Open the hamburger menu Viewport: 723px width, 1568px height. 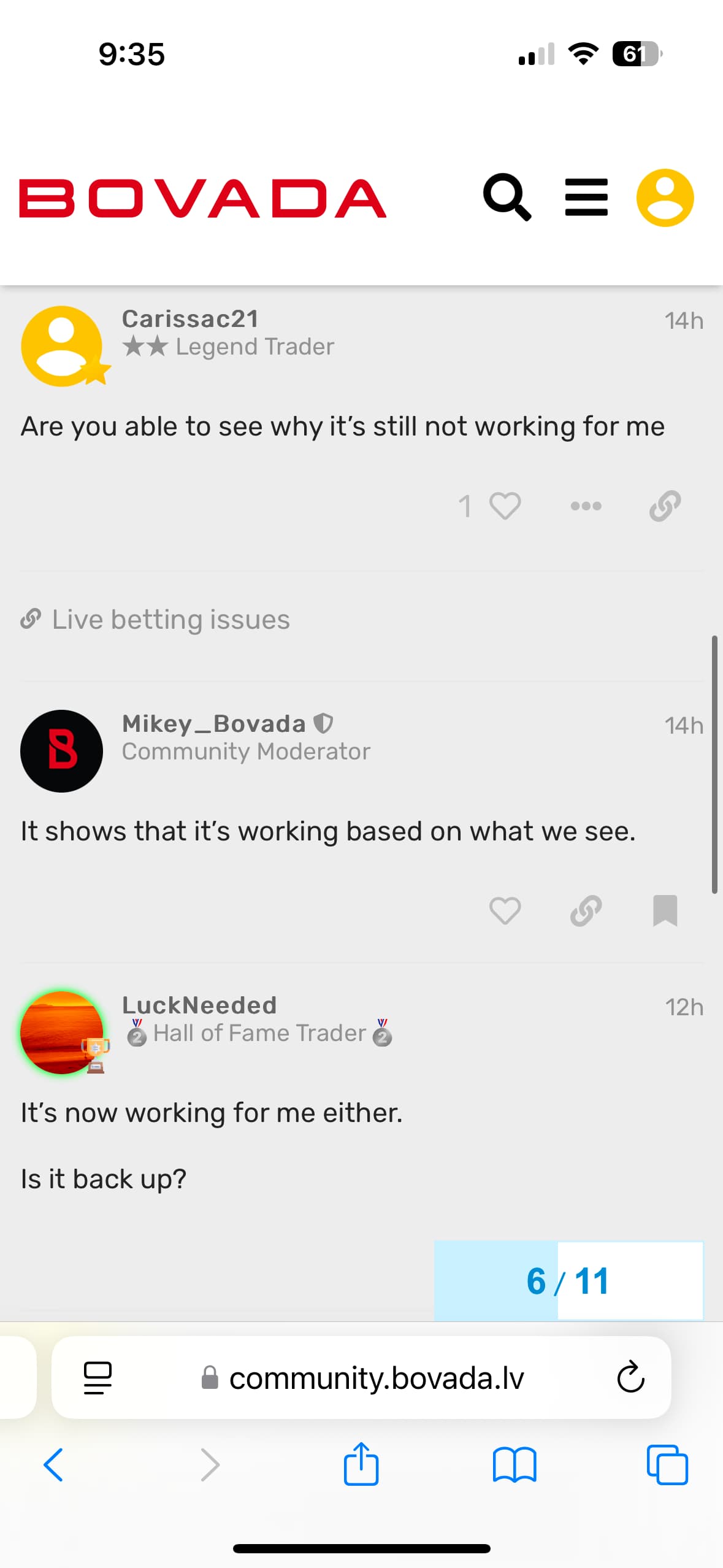click(586, 198)
